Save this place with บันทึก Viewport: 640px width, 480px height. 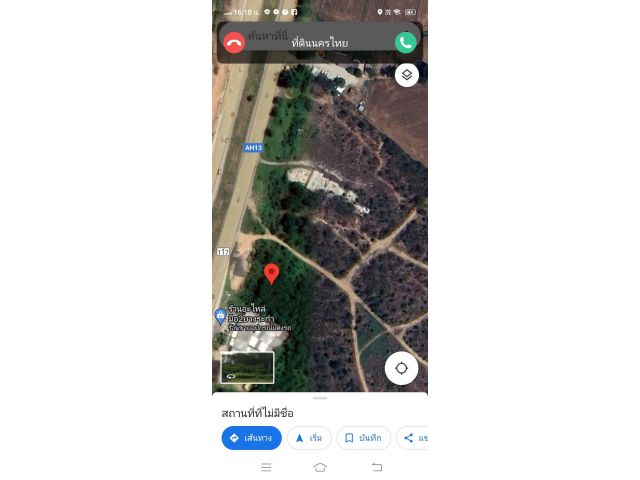tap(363, 438)
